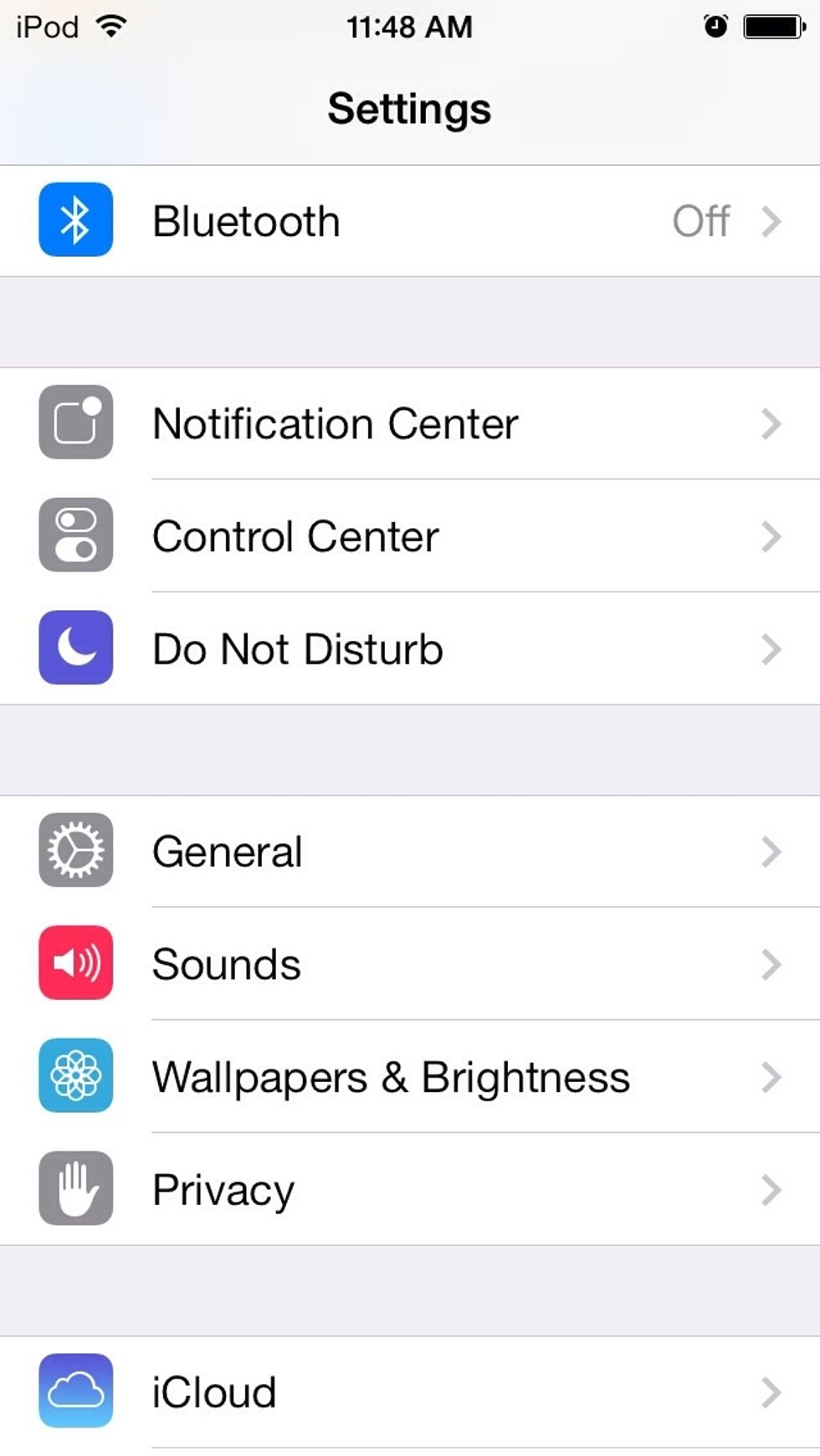Viewport: 820px width, 1456px height.
Task: Tap the iCloud cloud icon
Action: tap(75, 1392)
